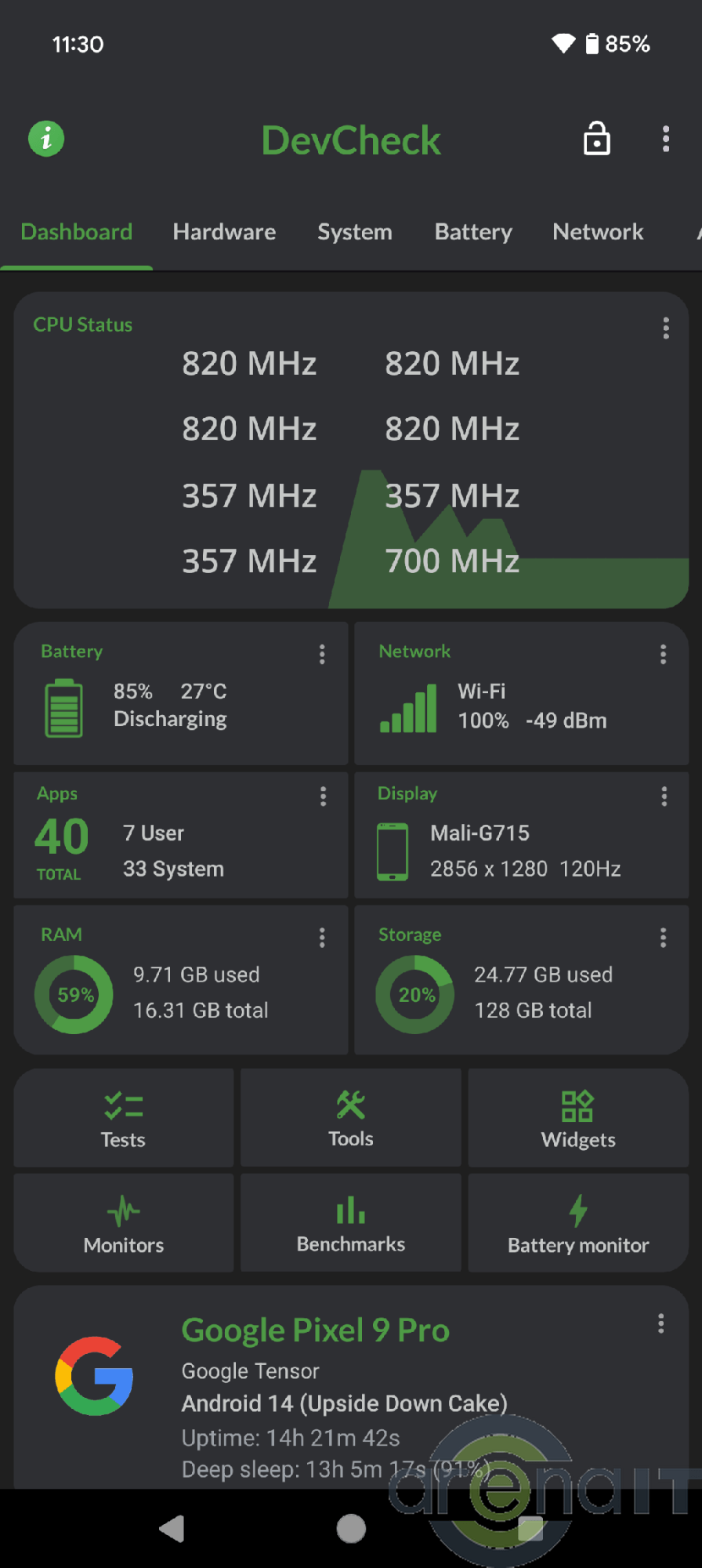This screenshot has width=702, height=1568.
Task: Tap the unlock pro icon
Action: tap(597, 139)
